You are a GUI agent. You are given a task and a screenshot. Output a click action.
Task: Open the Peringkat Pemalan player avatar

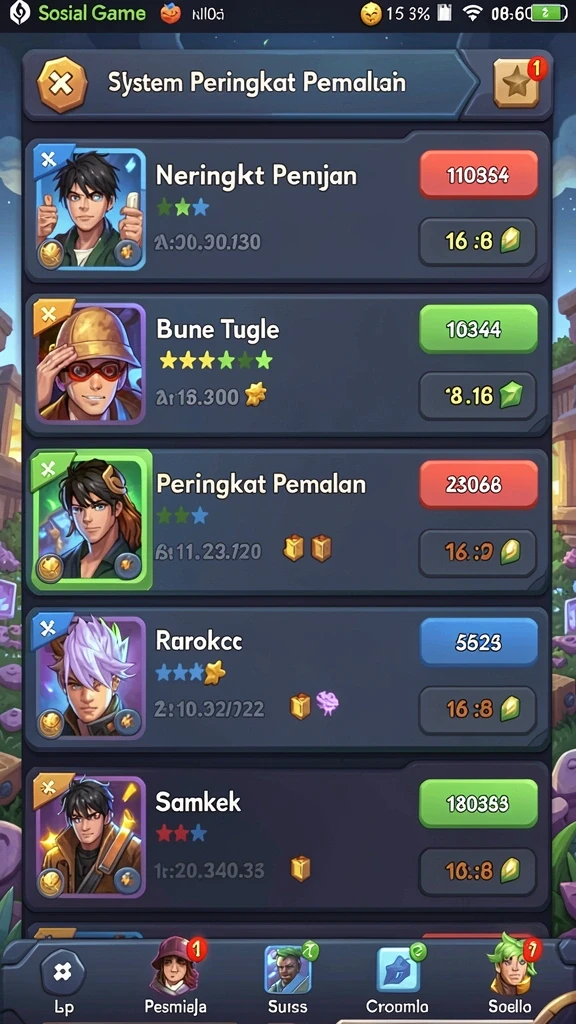tap(91, 520)
